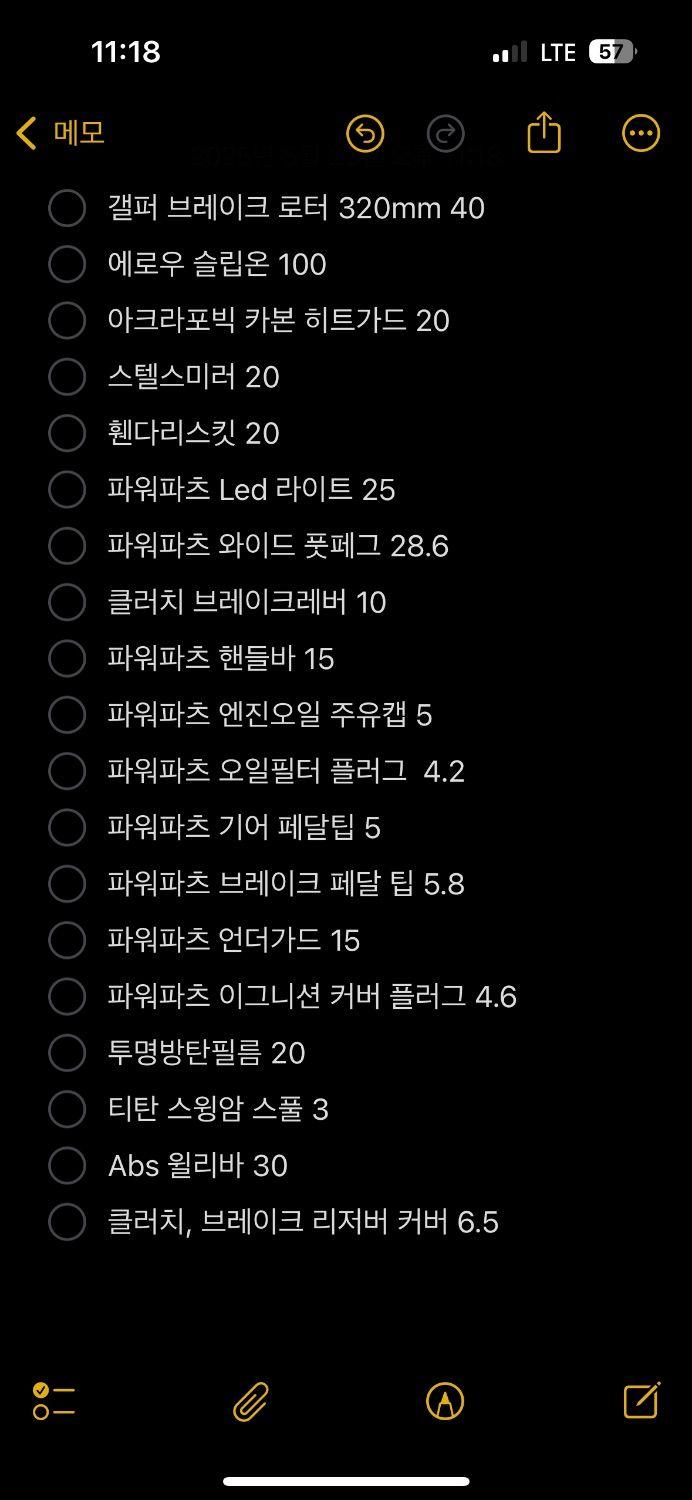The image size is (692, 1500).
Task: Complete the 파워파츠 핸들바 15 item
Action: pyautogui.click(x=67, y=658)
